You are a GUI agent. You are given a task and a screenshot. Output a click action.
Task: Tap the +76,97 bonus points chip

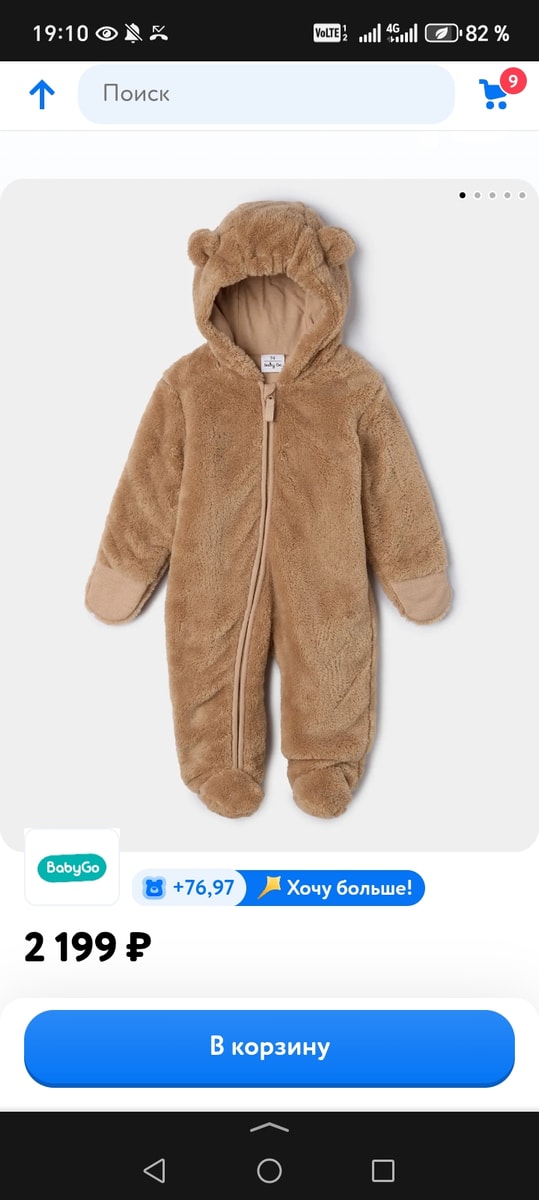(190, 887)
